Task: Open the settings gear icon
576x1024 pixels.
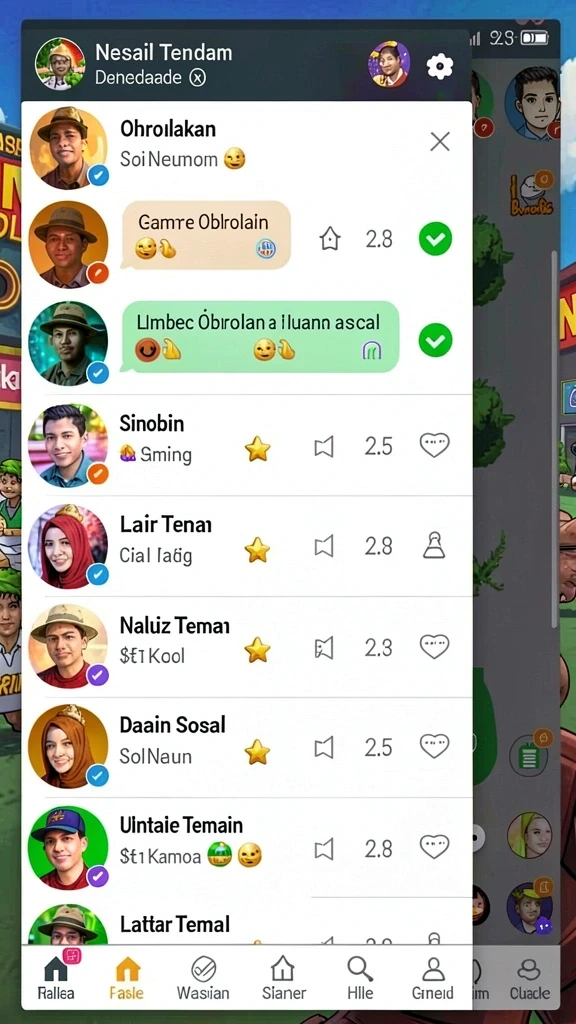Action: point(440,66)
